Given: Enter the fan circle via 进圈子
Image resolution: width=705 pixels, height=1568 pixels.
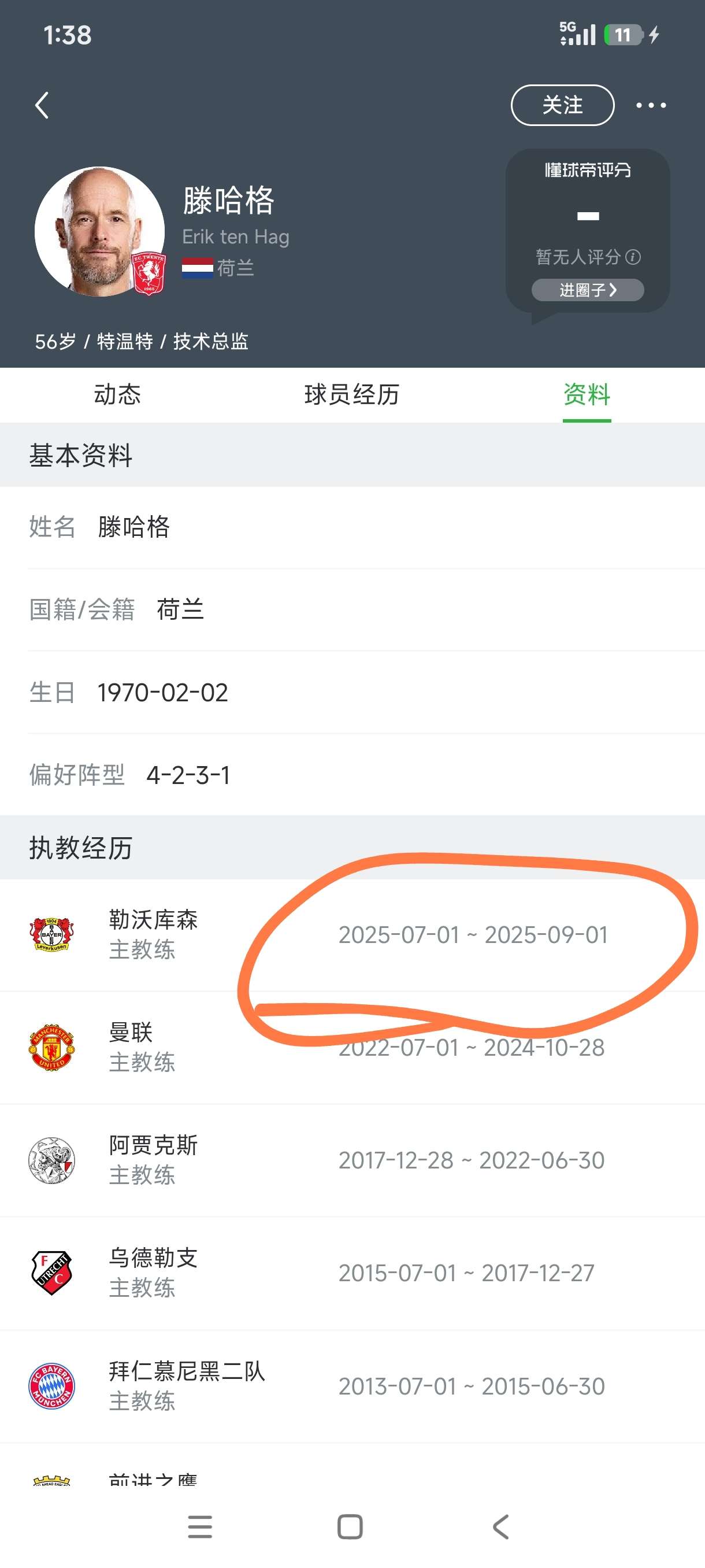Looking at the screenshot, I should coord(587,290).
